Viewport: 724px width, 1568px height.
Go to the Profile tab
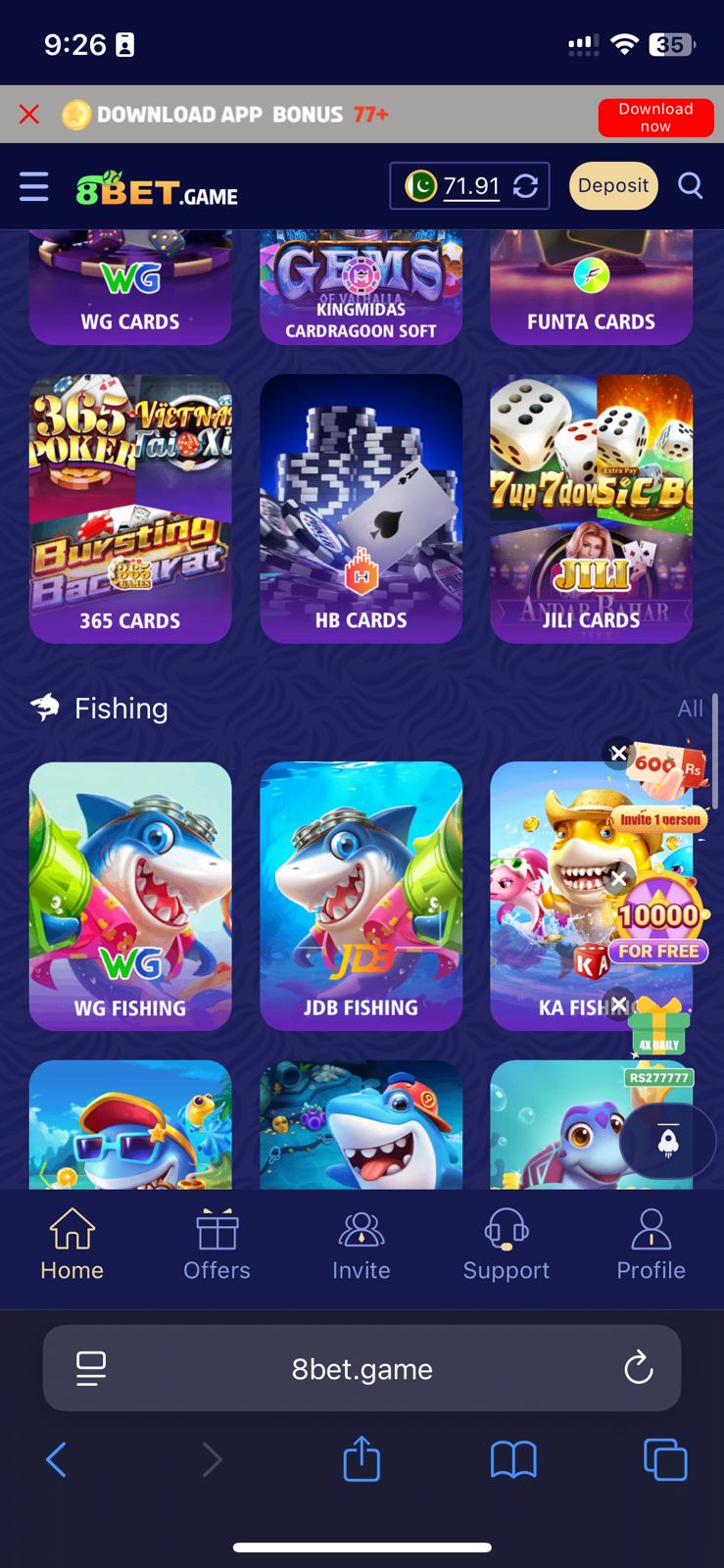click(x=651, y=1245)
